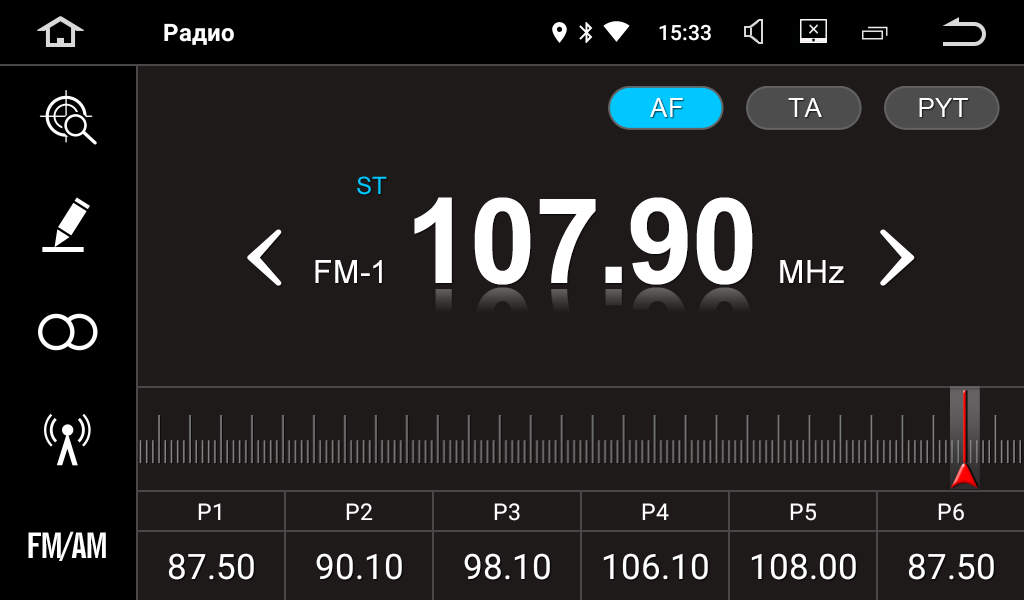This screenshot has width=1024, height=600.
Task: Toggle the antenna reception mode
Action: pyautogui.click(x=67, y=438)
